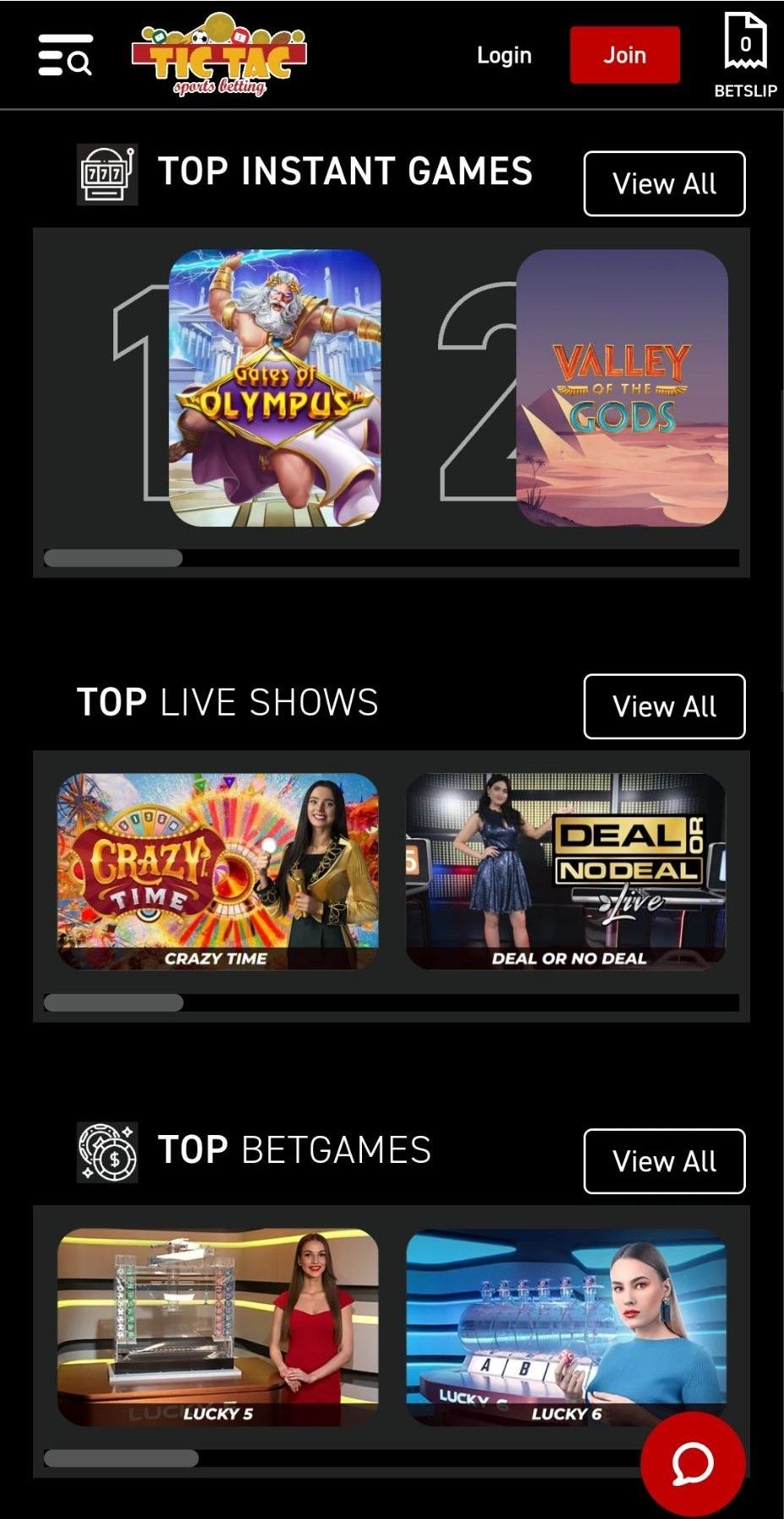View all top betgames
The height and width of the screenshot is (1519, 784).
664,1161
